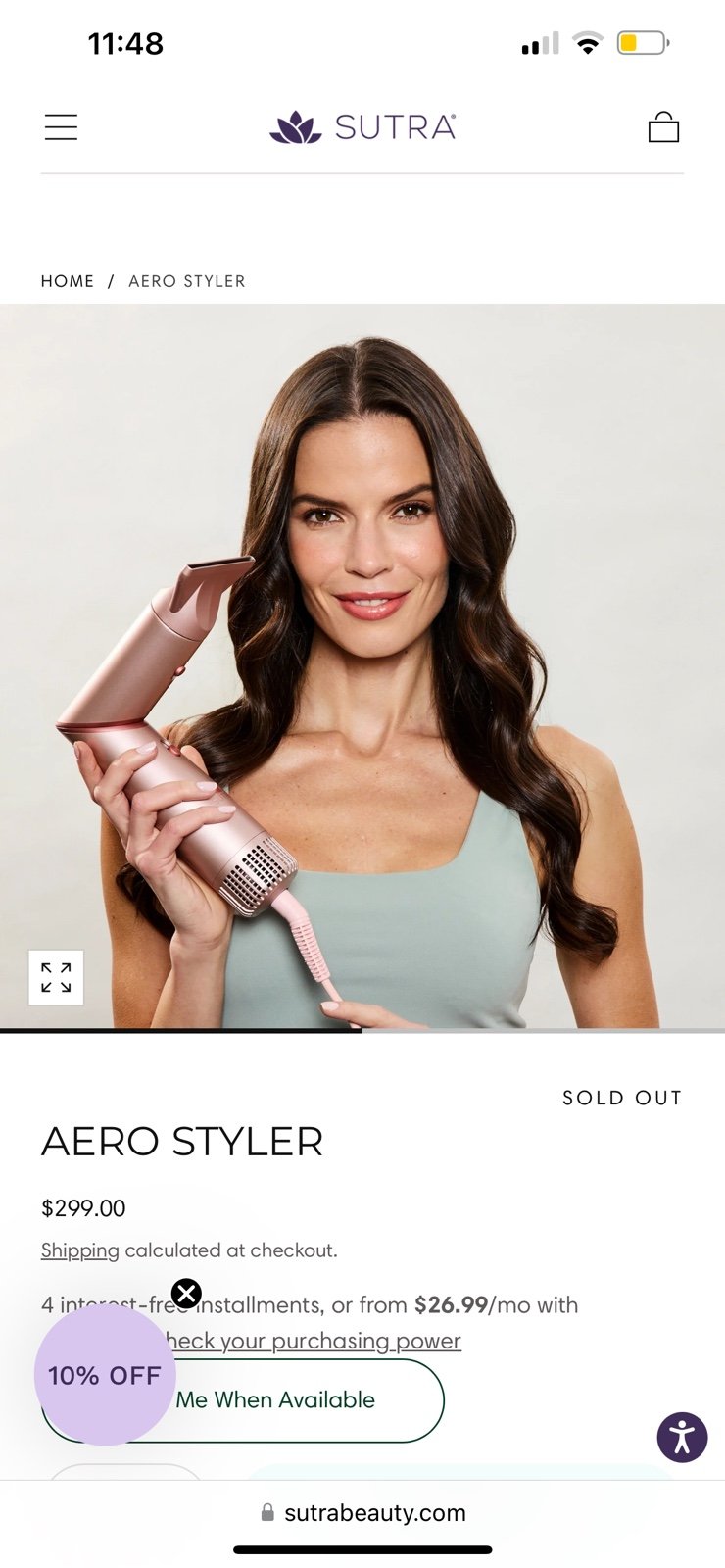This screenshot has width=725, height=1568.
Task: Open the 10% OFF offer bubble
Action: pyautogui.click(x=105, y=1375)
